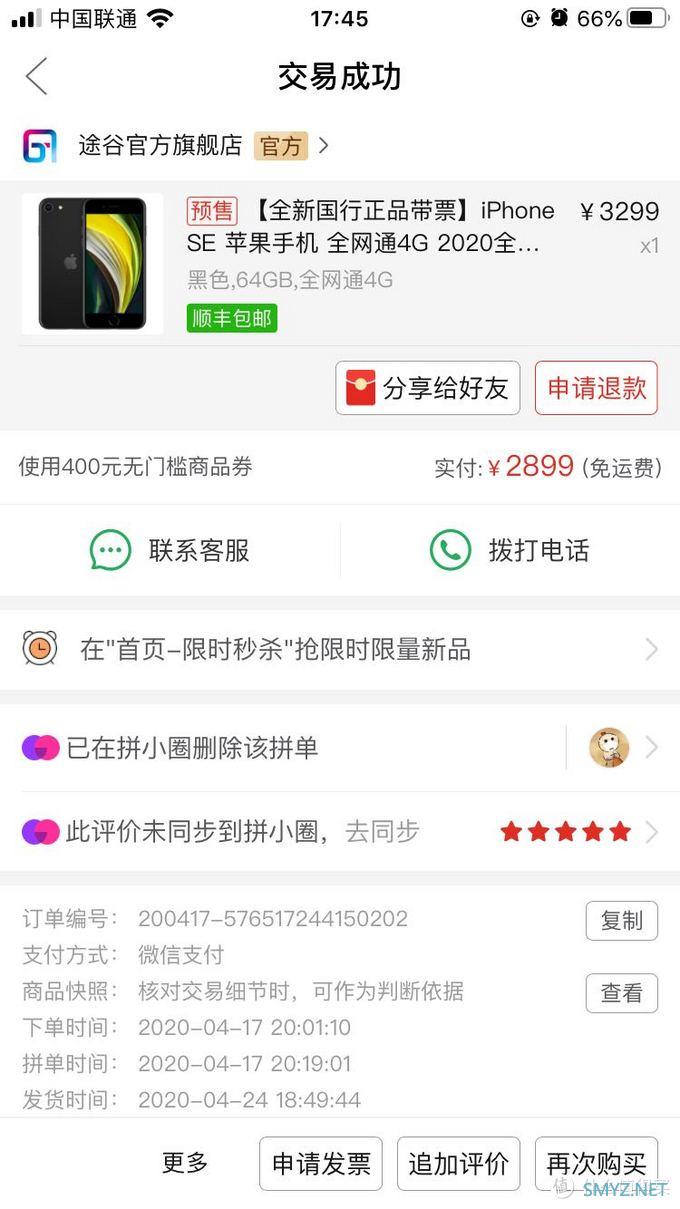Open the 途谷官方旗舰店 store page
The width and height of the screenshot is (680, 1209).
[160, 146]
